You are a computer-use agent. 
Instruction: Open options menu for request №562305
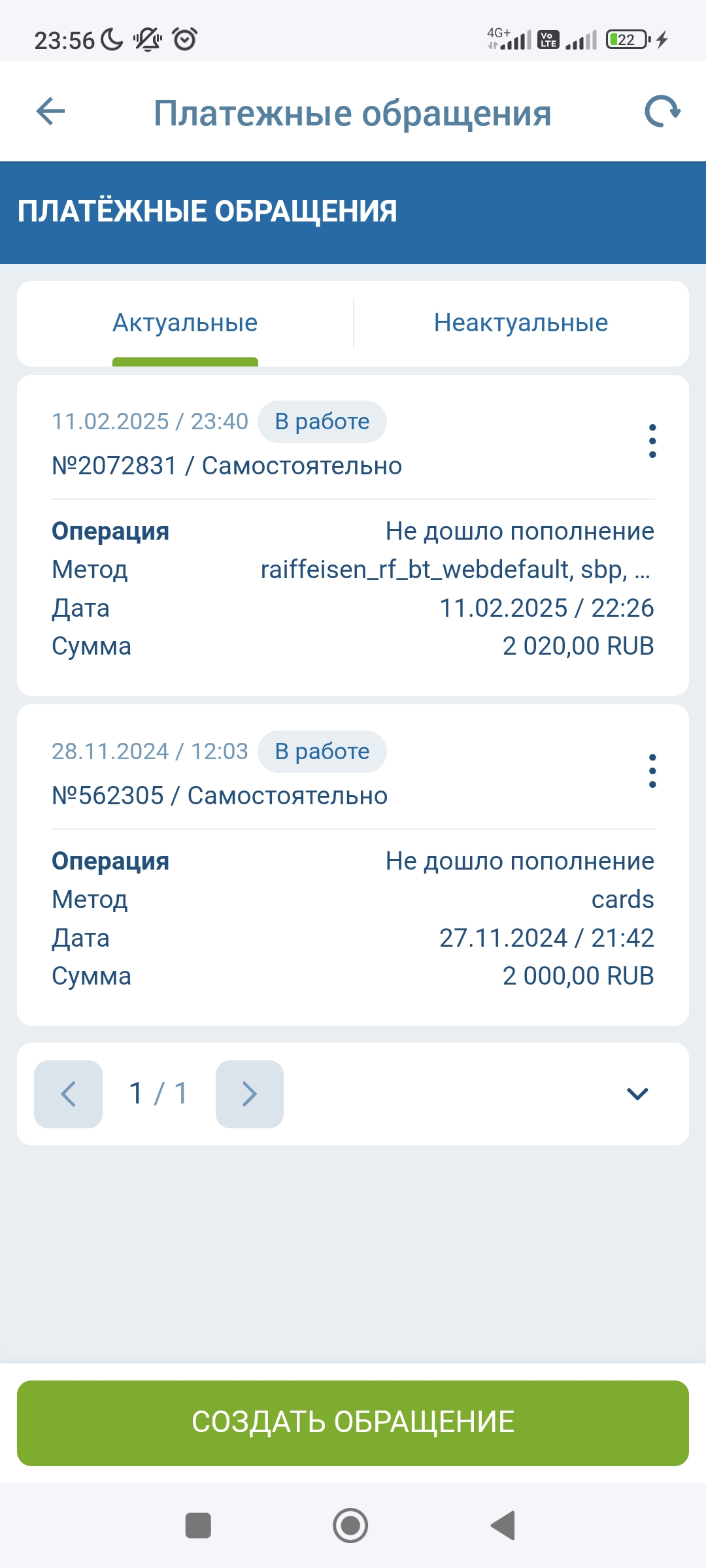point(652,772)
